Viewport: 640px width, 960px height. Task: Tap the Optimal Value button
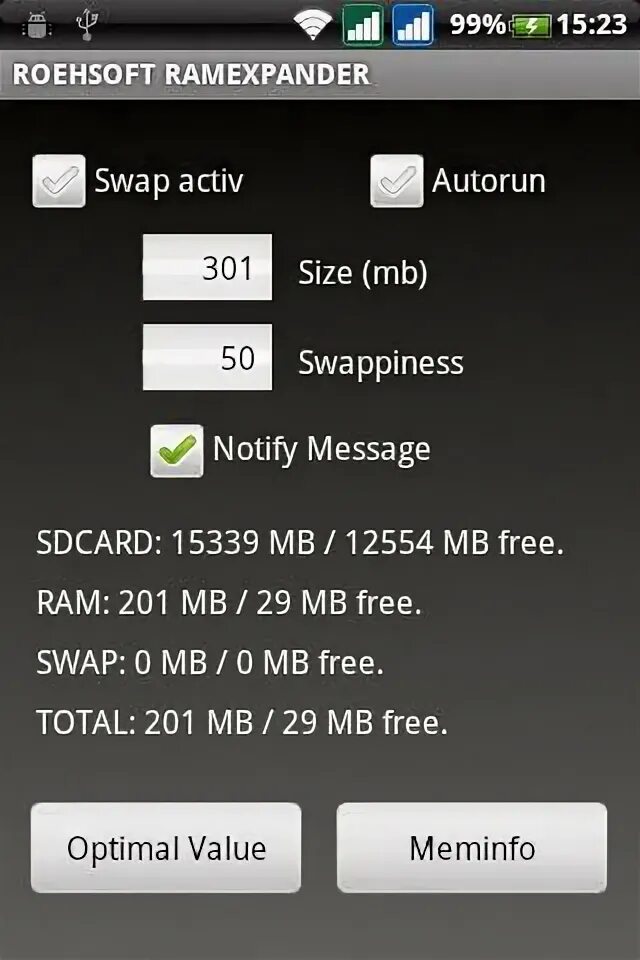click(166, 848)
